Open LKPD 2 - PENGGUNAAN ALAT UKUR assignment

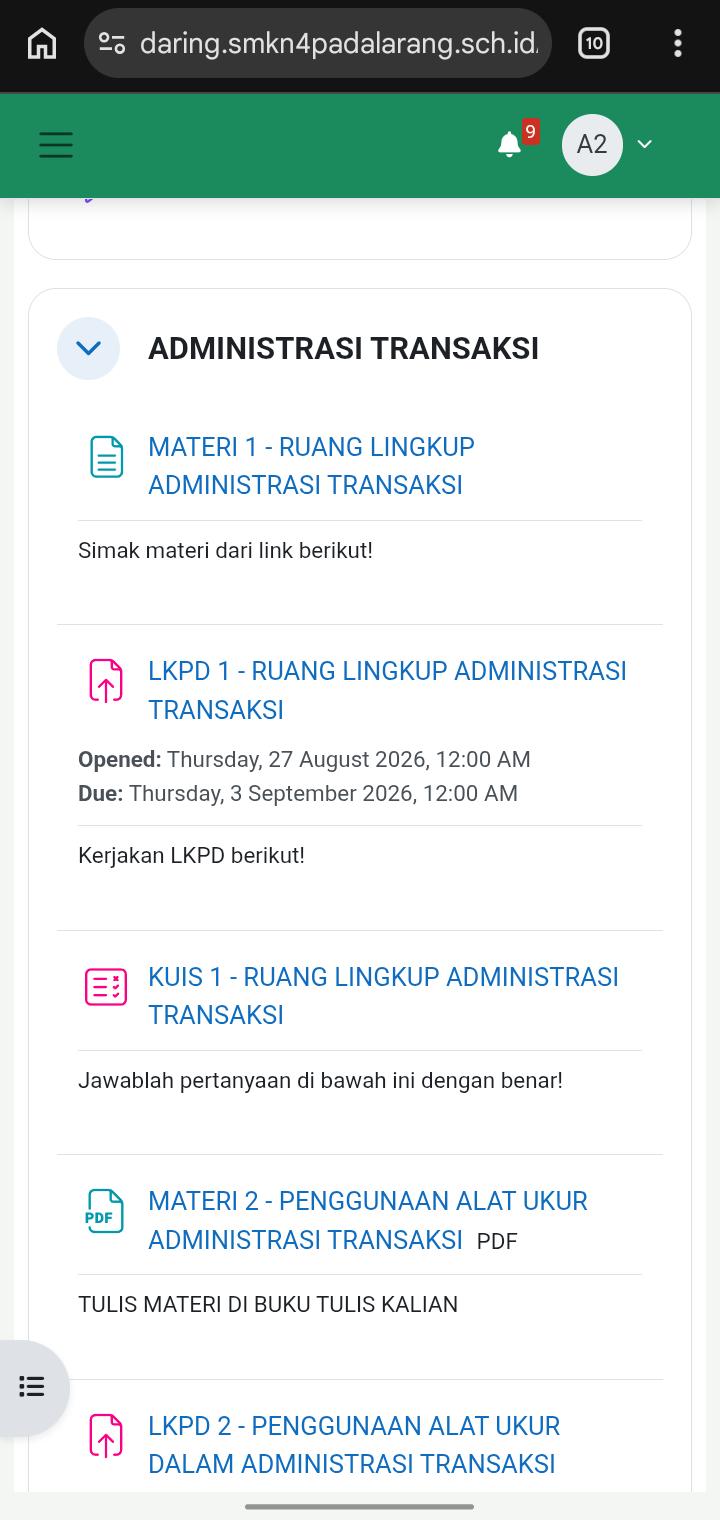(x=354, y=1445)
